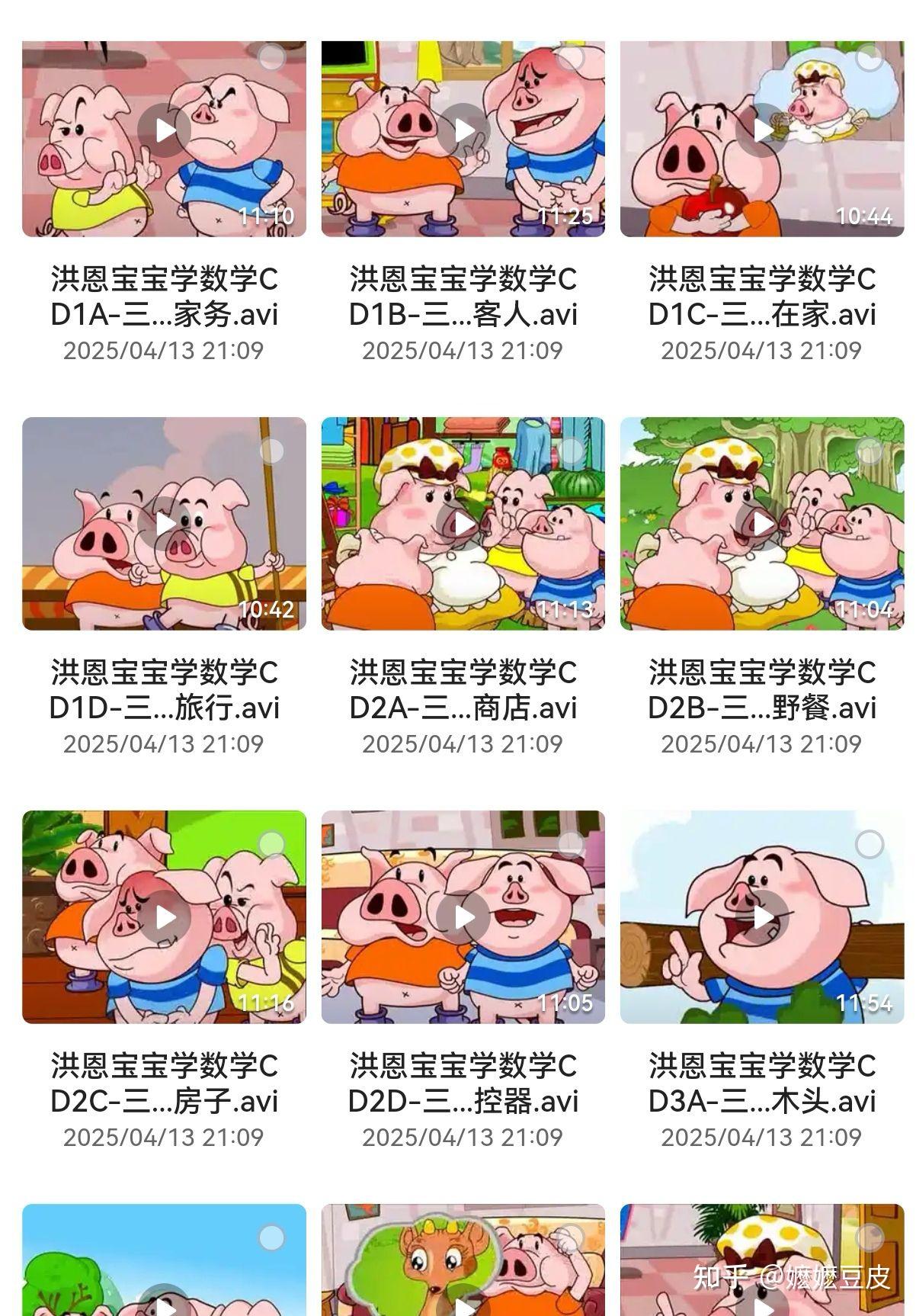Select the CD1C 在家.avi checkbox circle
This screenshot has height=1316, width=916.
tap(869, 57)
